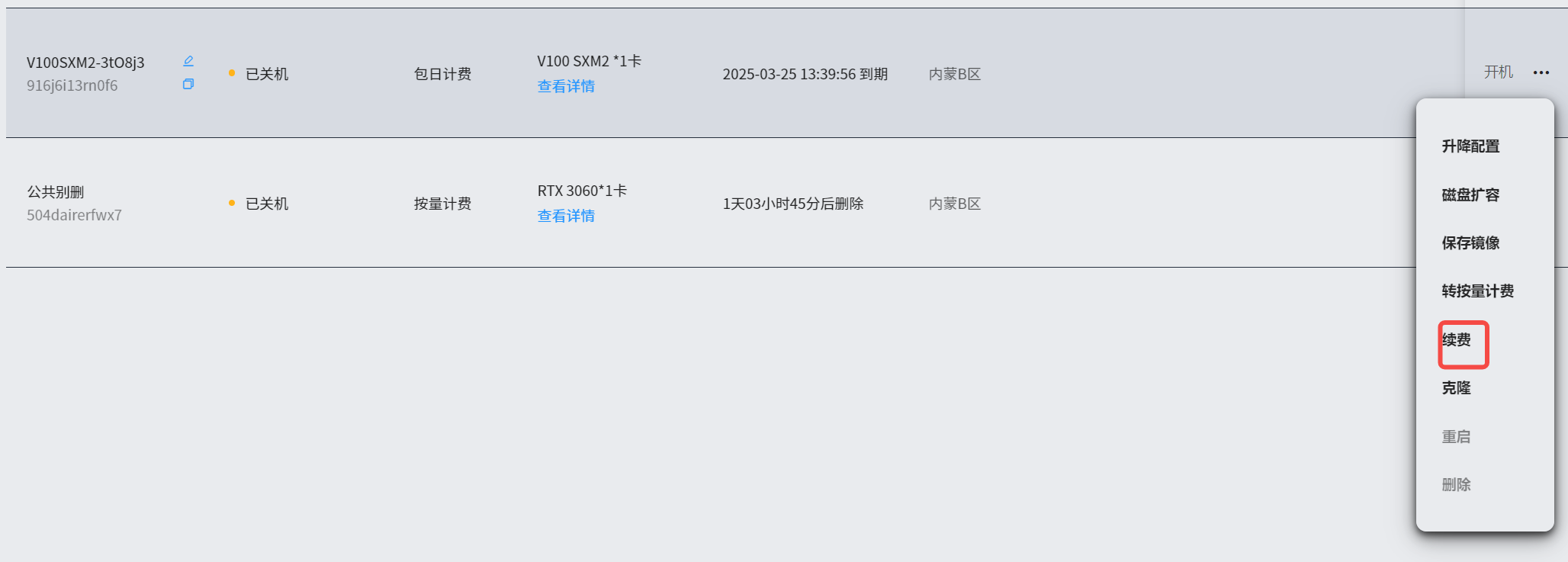Tap 开机 to power on instance
The image size is (1568, 562).
pyautogui.click(x=1498, y=72)
